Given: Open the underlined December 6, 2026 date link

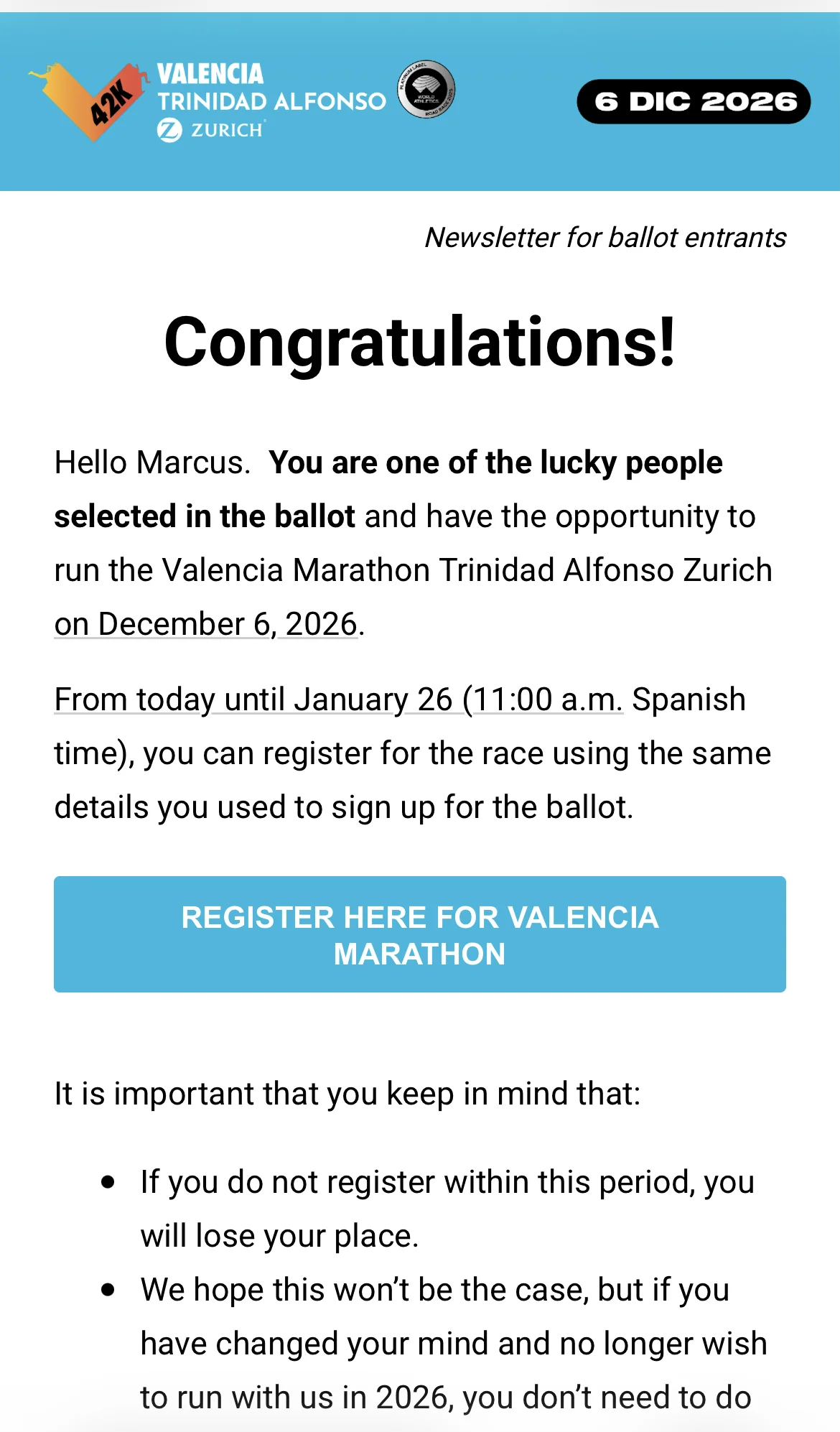Looking at the screenshot, I should pyautogui.click(x=206, y=624).
